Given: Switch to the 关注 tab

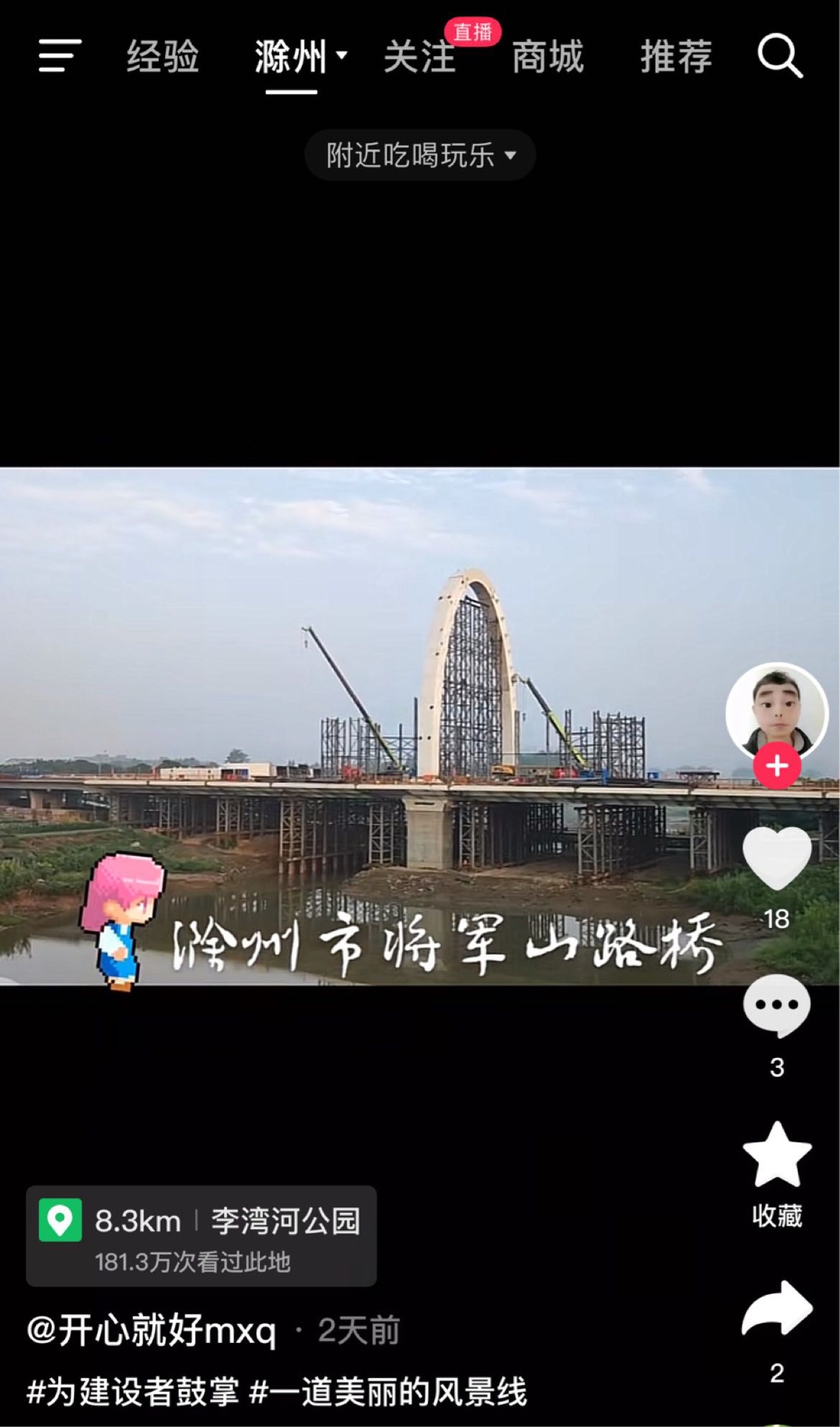Looking at the screenshot, I should [419, 57].
